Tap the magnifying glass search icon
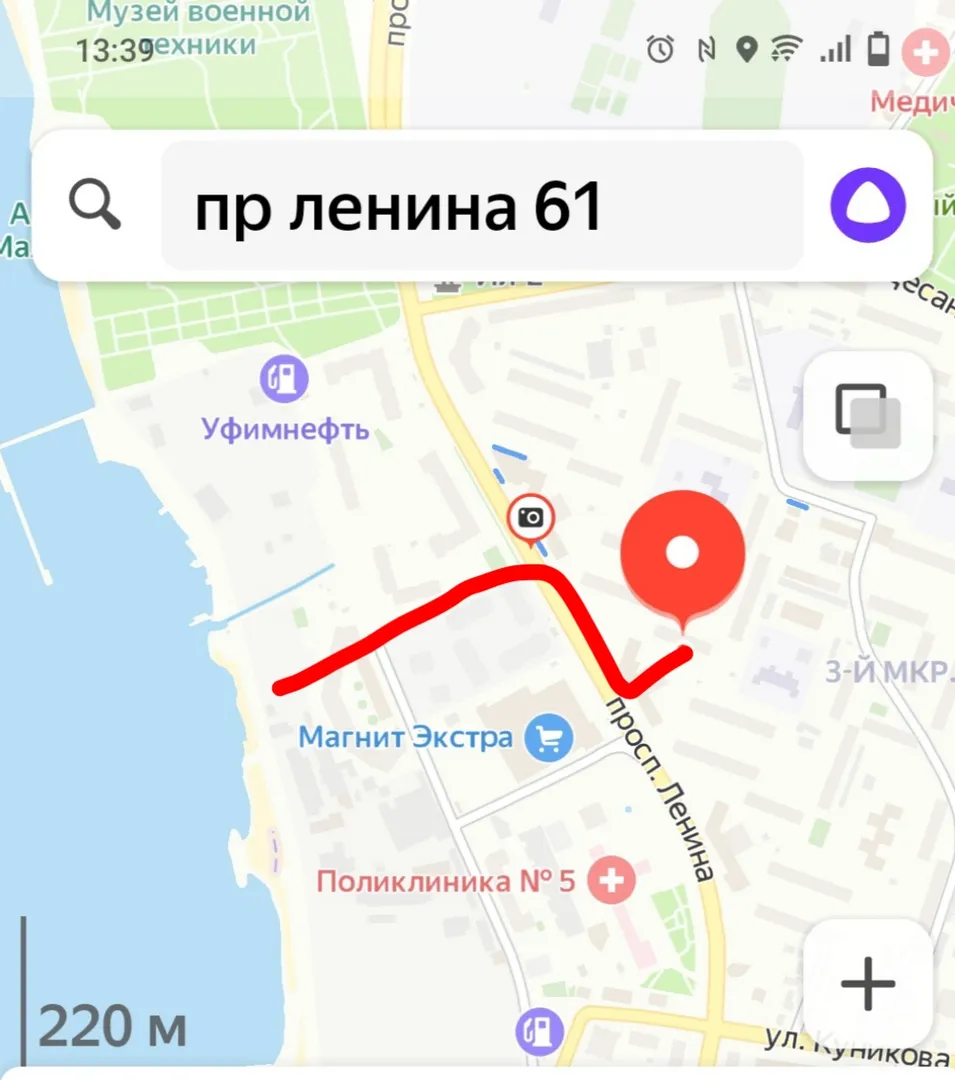The width and height of the screenshot is (955, 1080). tap(95, 207)
